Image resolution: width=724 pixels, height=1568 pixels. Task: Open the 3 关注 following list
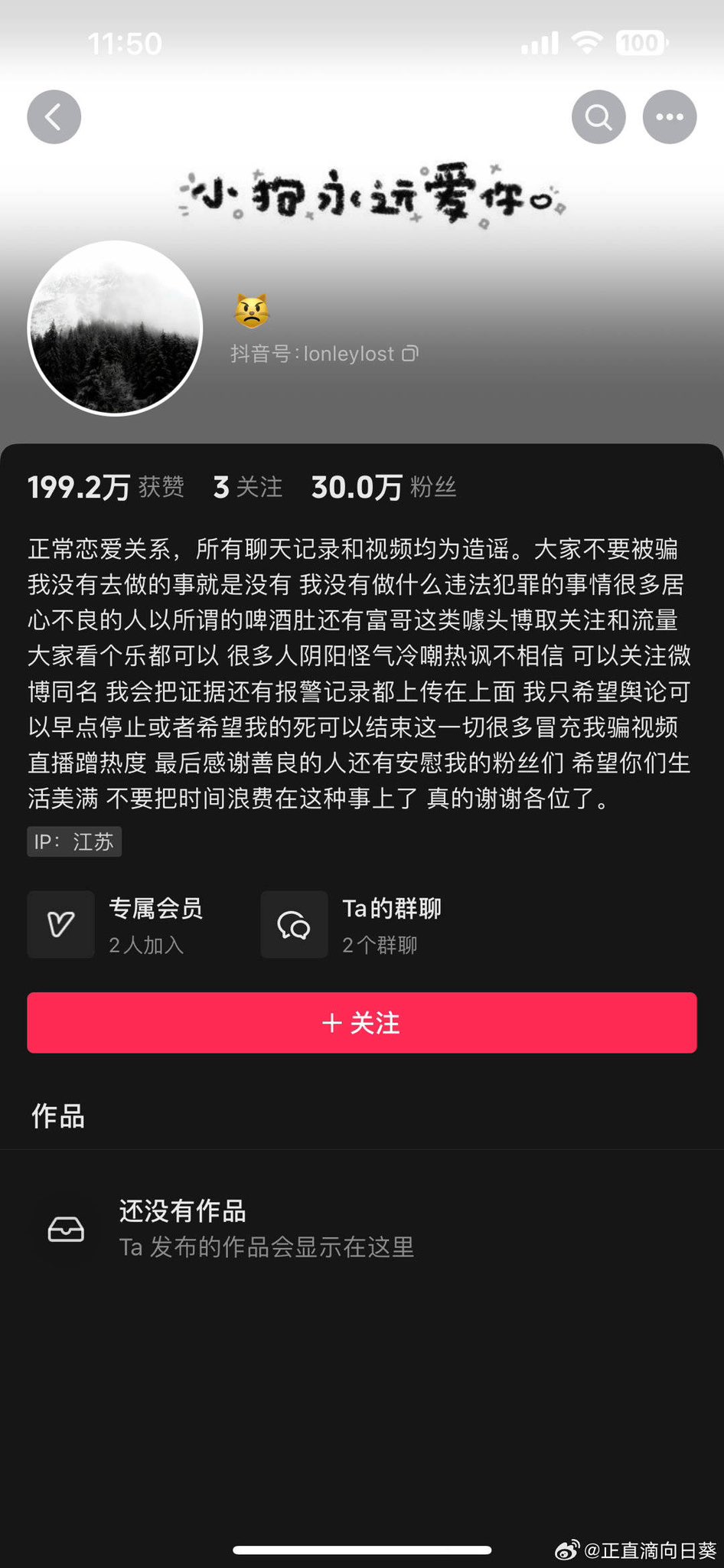[247, 487]
